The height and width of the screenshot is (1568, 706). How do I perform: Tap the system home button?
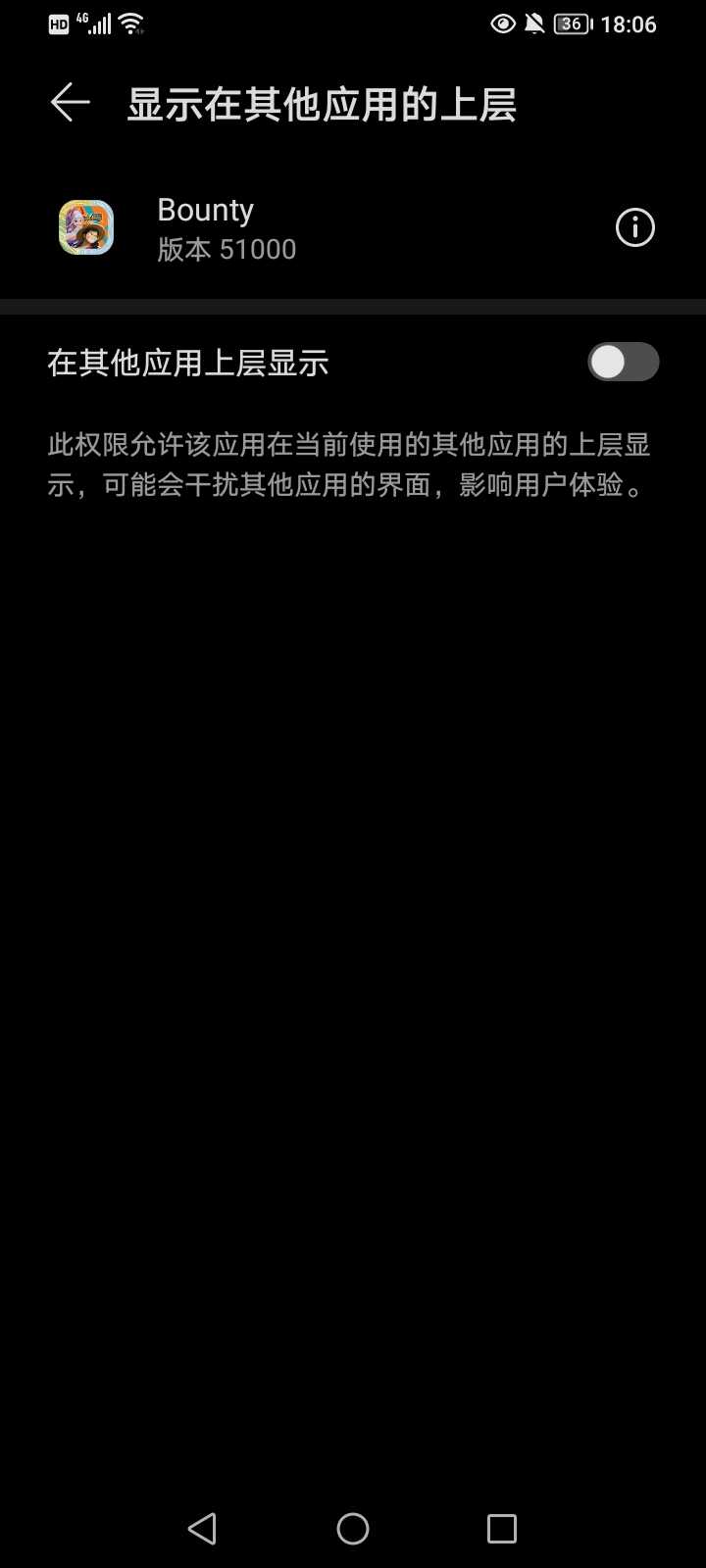tap(352, 1528)
